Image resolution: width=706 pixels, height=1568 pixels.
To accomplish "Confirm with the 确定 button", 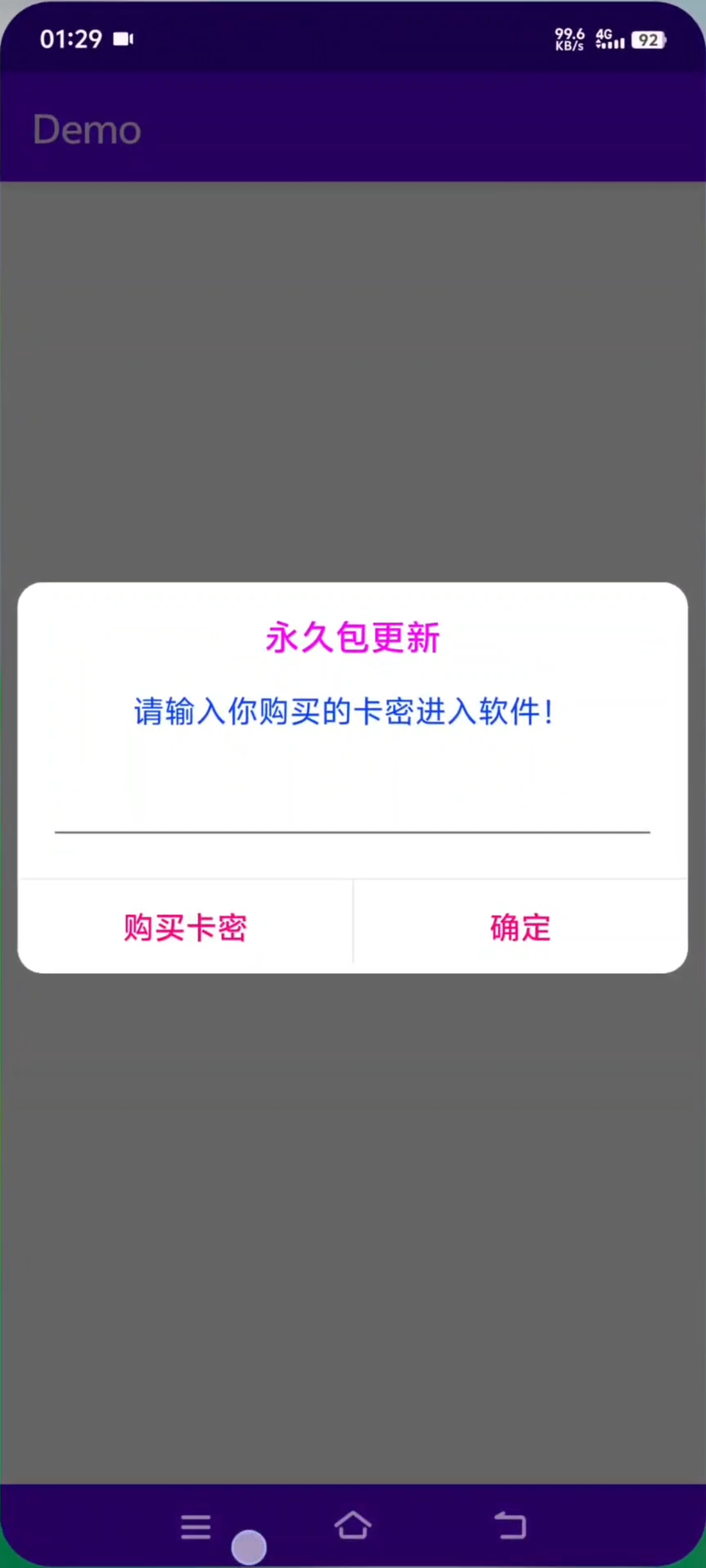I will point(521,928).
